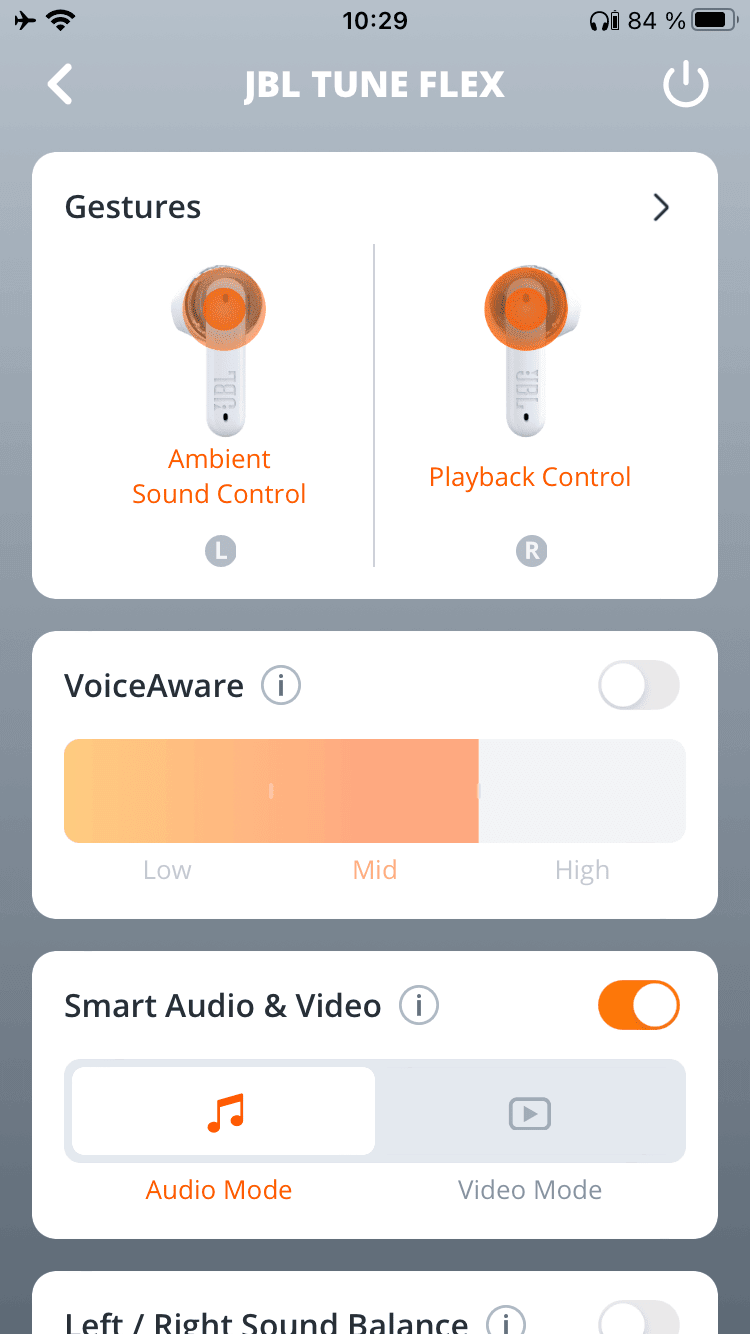The height and width of the screenshot is (1334, 750).
Task: Enable Left / Right Sound Balance
Action: tap(638, 1318)
